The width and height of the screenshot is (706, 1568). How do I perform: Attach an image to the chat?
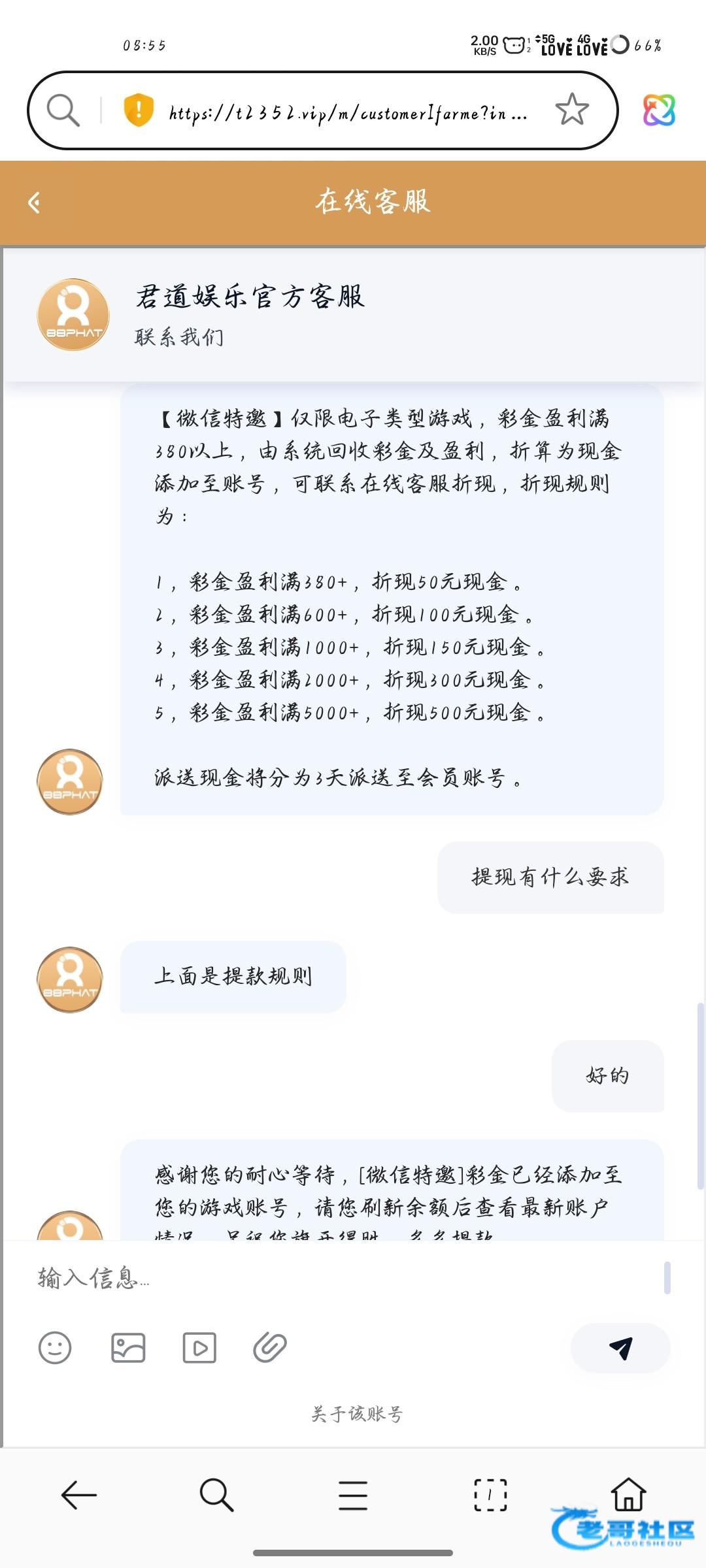tap(128, 1348)
